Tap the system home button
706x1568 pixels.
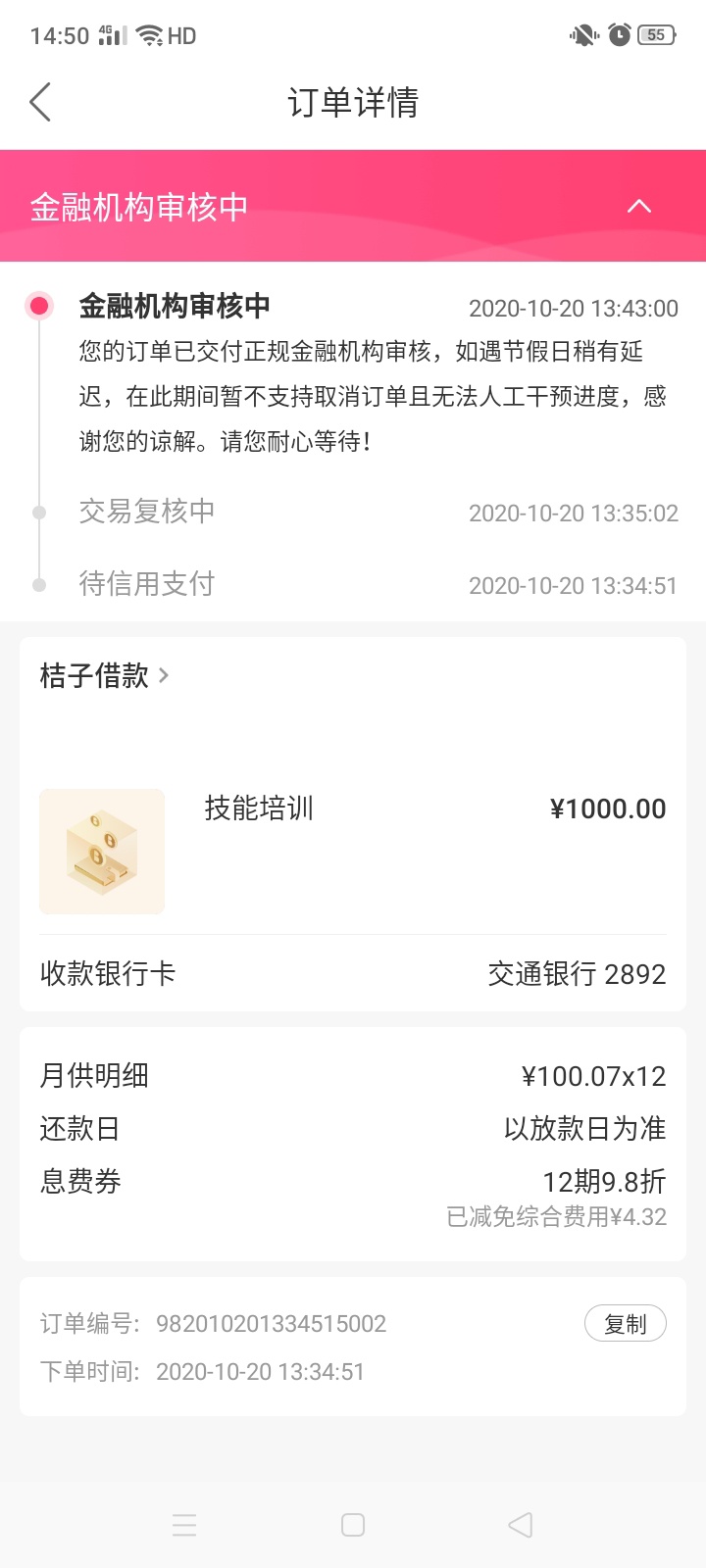353,1525
